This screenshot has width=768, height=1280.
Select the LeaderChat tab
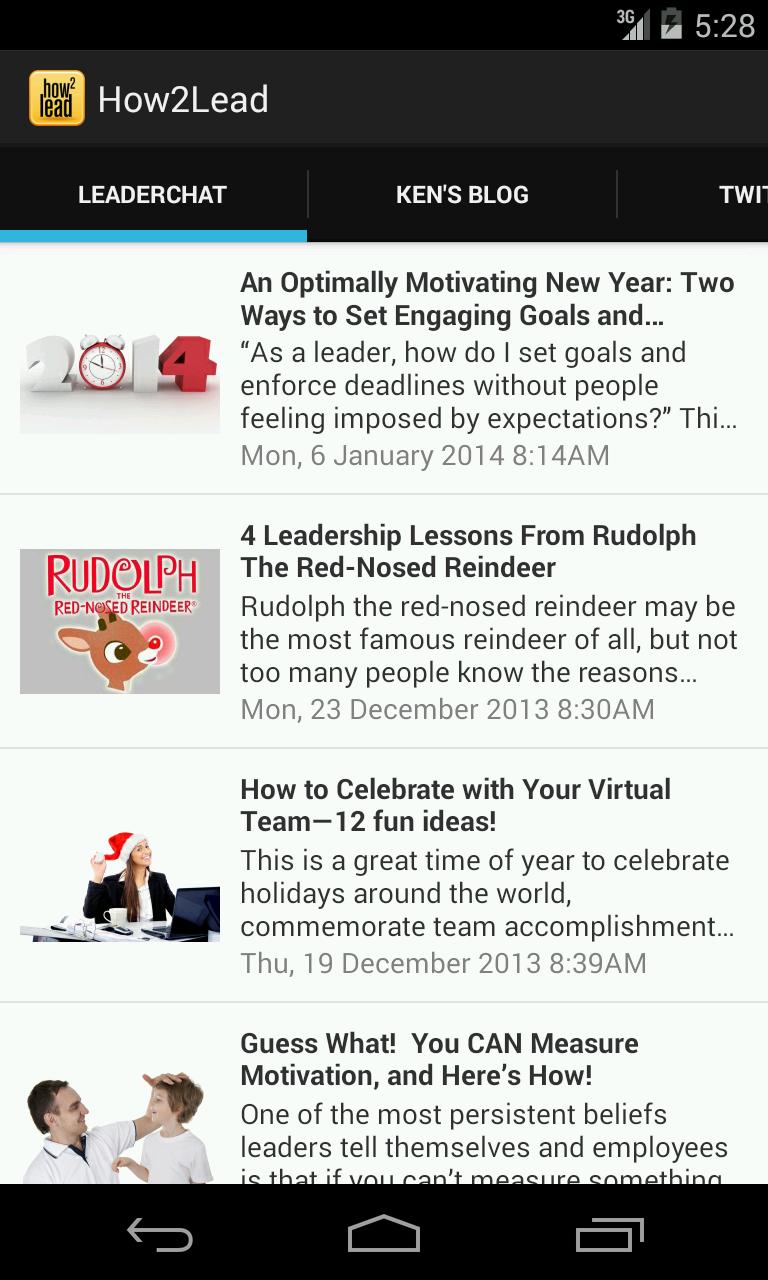click(x=153, y=195)
